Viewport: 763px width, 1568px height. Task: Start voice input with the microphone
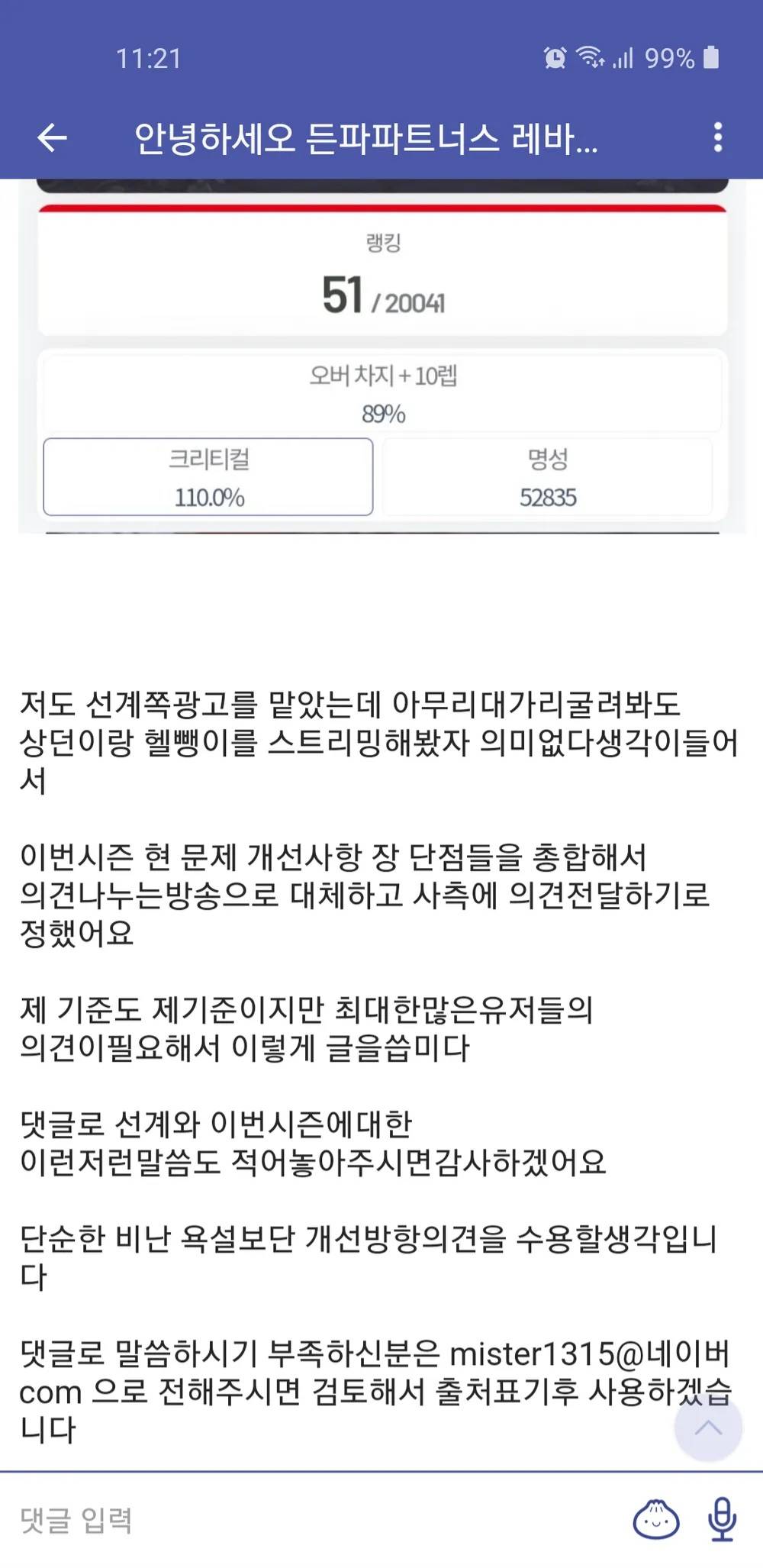[721, 1519]
